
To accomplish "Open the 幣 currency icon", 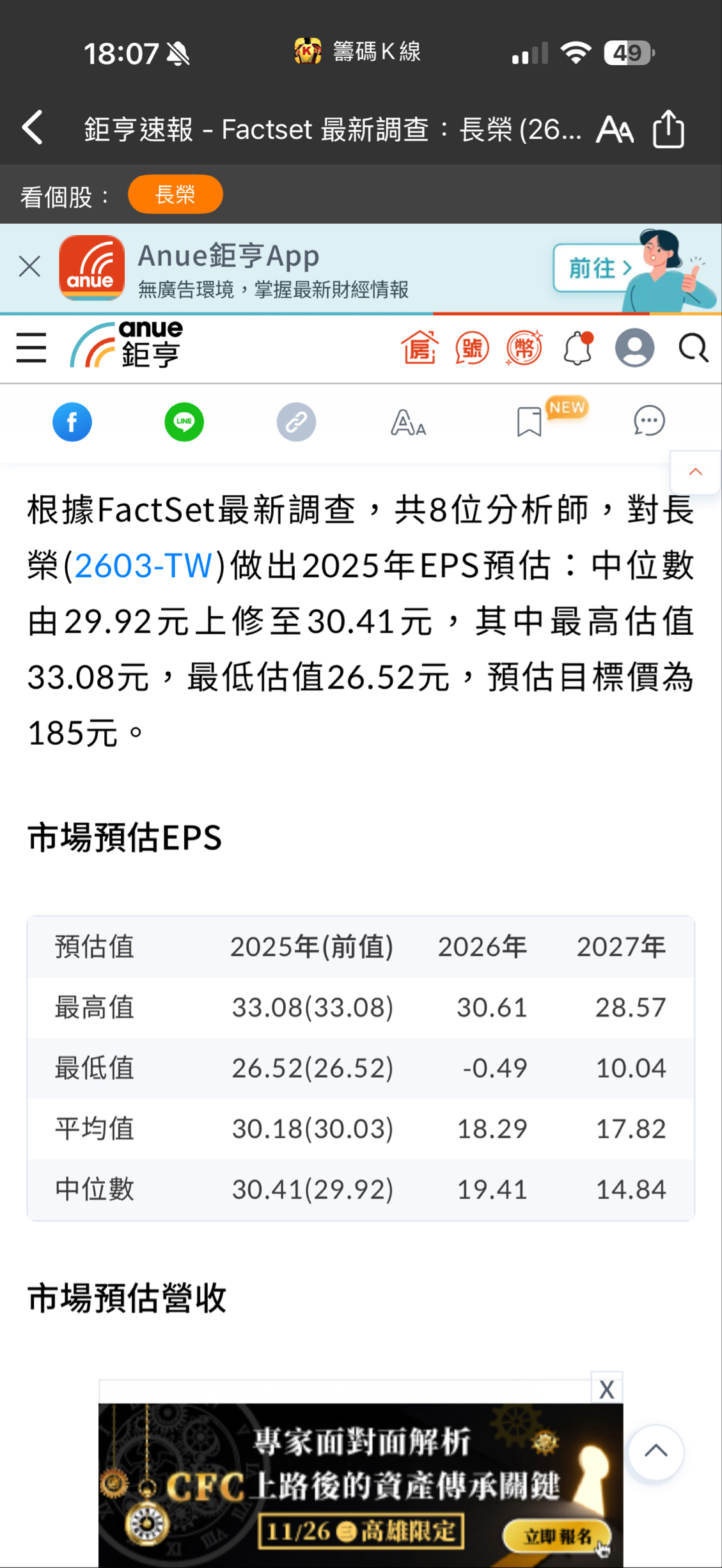I will [524, 349].
